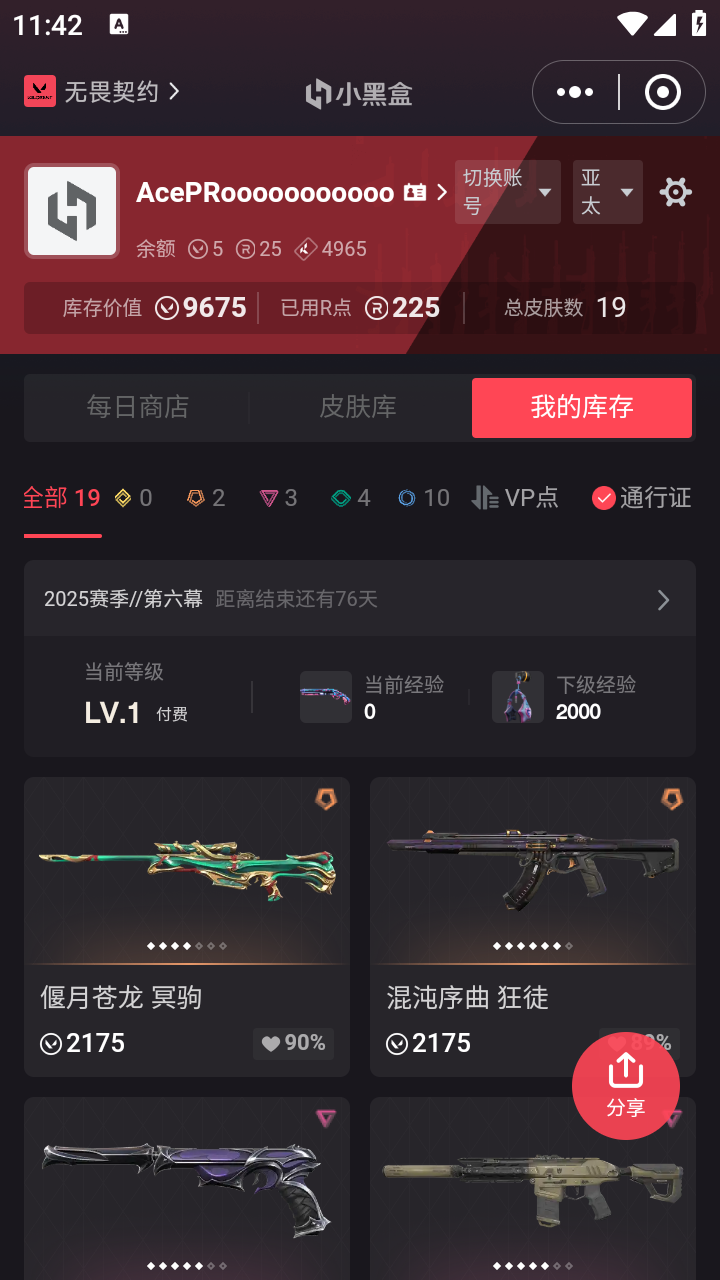Open the 偃月苍龙 冥驹 skin card

tap(187, 927)
